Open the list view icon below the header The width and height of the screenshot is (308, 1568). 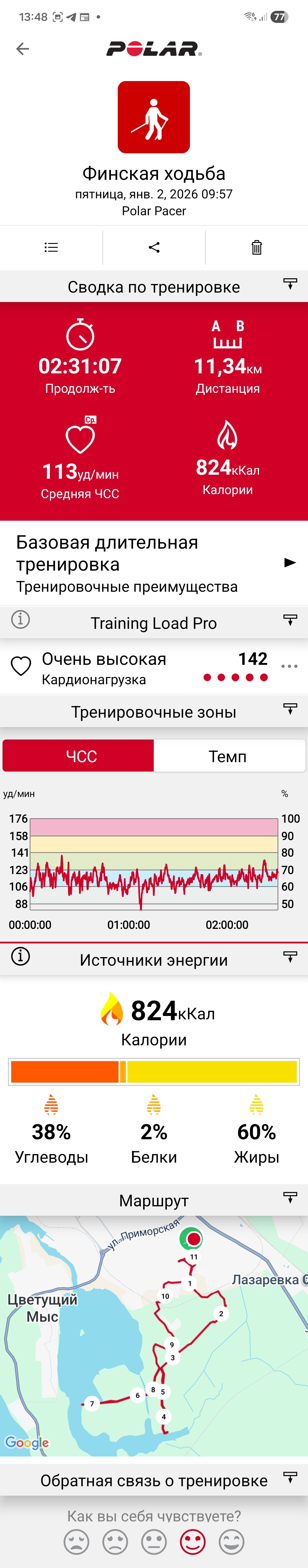coord(51,247)
